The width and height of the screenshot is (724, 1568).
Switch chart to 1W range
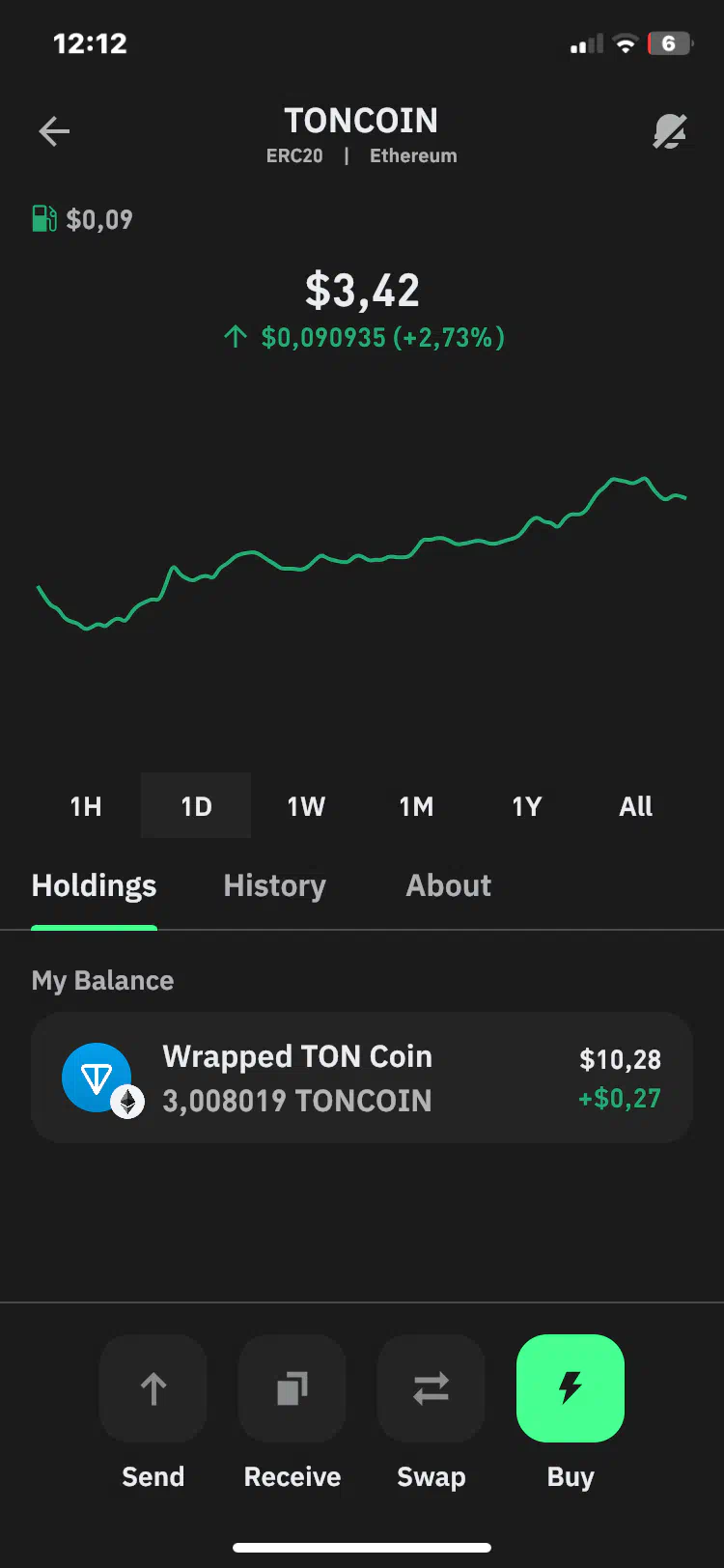point(306,806)
